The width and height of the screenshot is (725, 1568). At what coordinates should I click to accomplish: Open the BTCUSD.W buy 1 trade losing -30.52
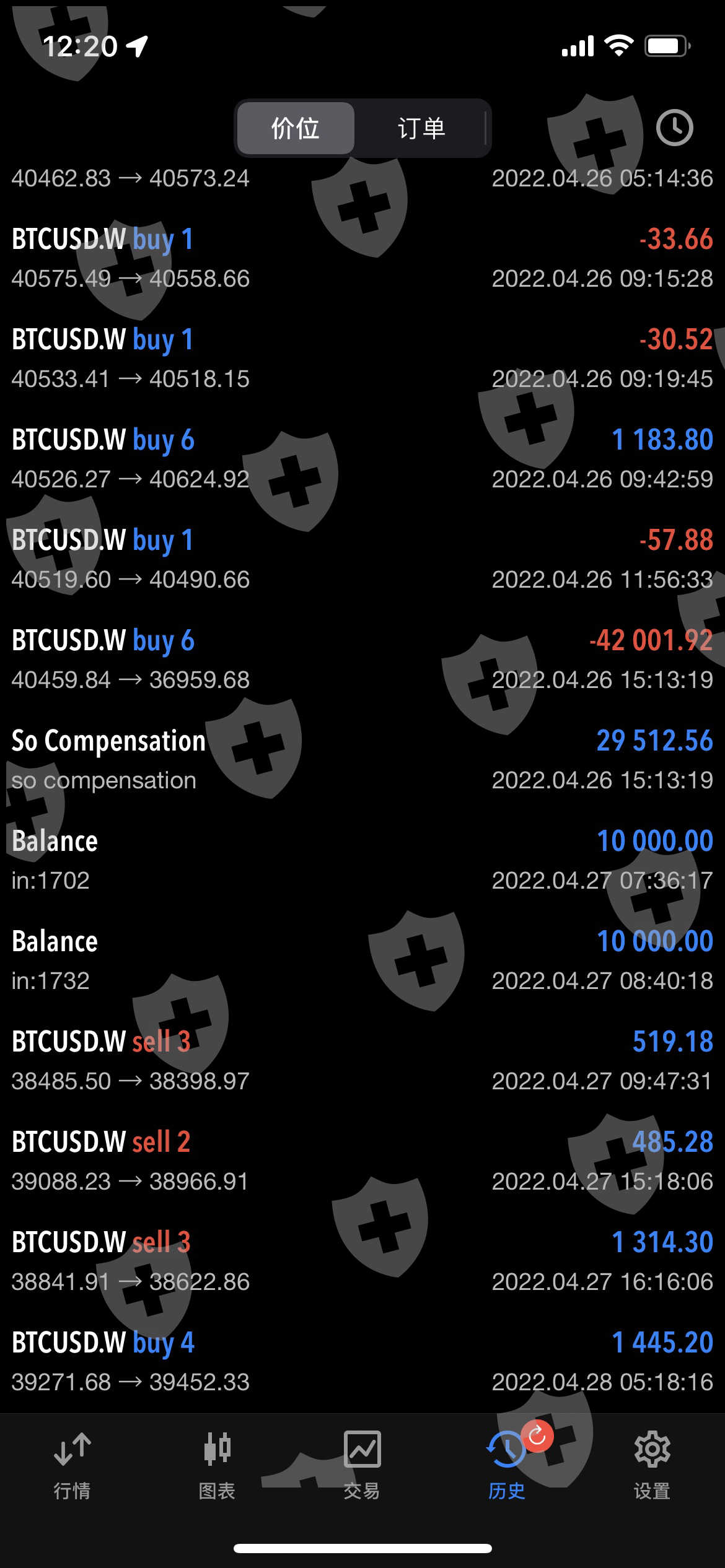coord(362,359)
